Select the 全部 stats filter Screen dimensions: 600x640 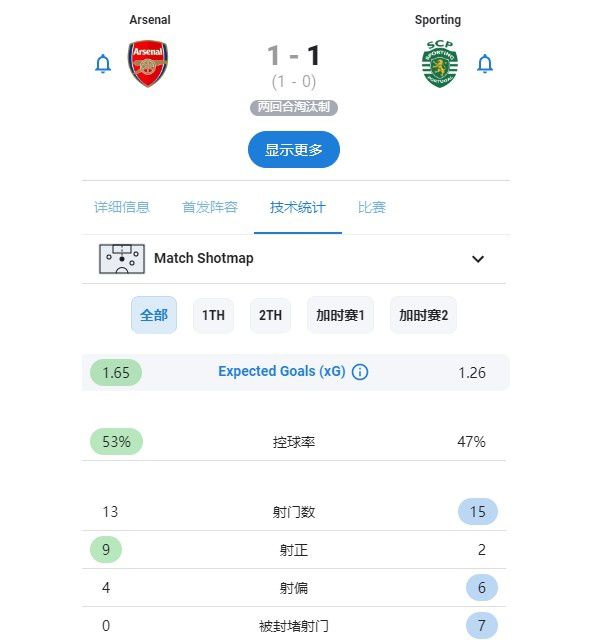tap(154, 315)
